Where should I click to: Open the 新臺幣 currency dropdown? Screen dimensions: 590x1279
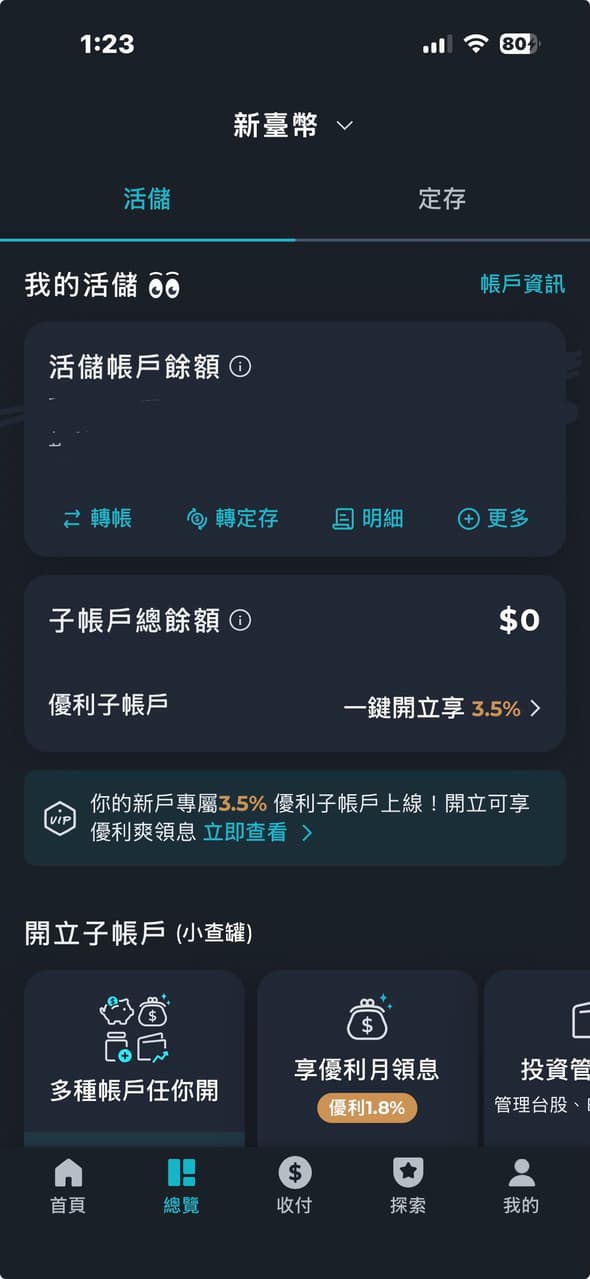(294, 125)
